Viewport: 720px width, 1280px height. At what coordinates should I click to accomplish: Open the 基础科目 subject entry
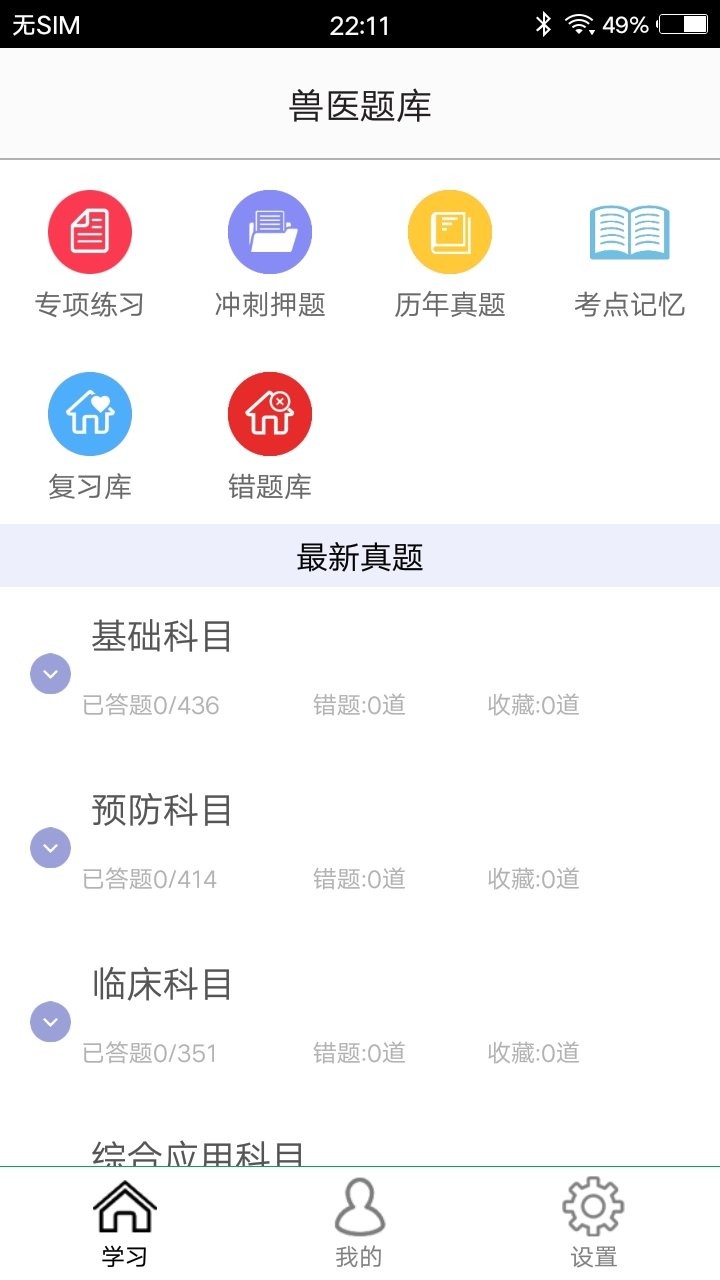click(x=162, y=637)
